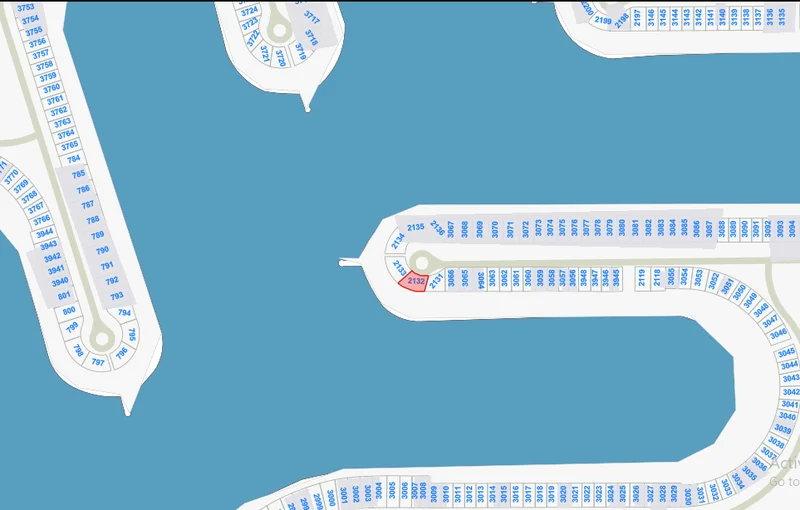Choose plot 2131
Screen dimensions: 800x510
tap(436, 280)
